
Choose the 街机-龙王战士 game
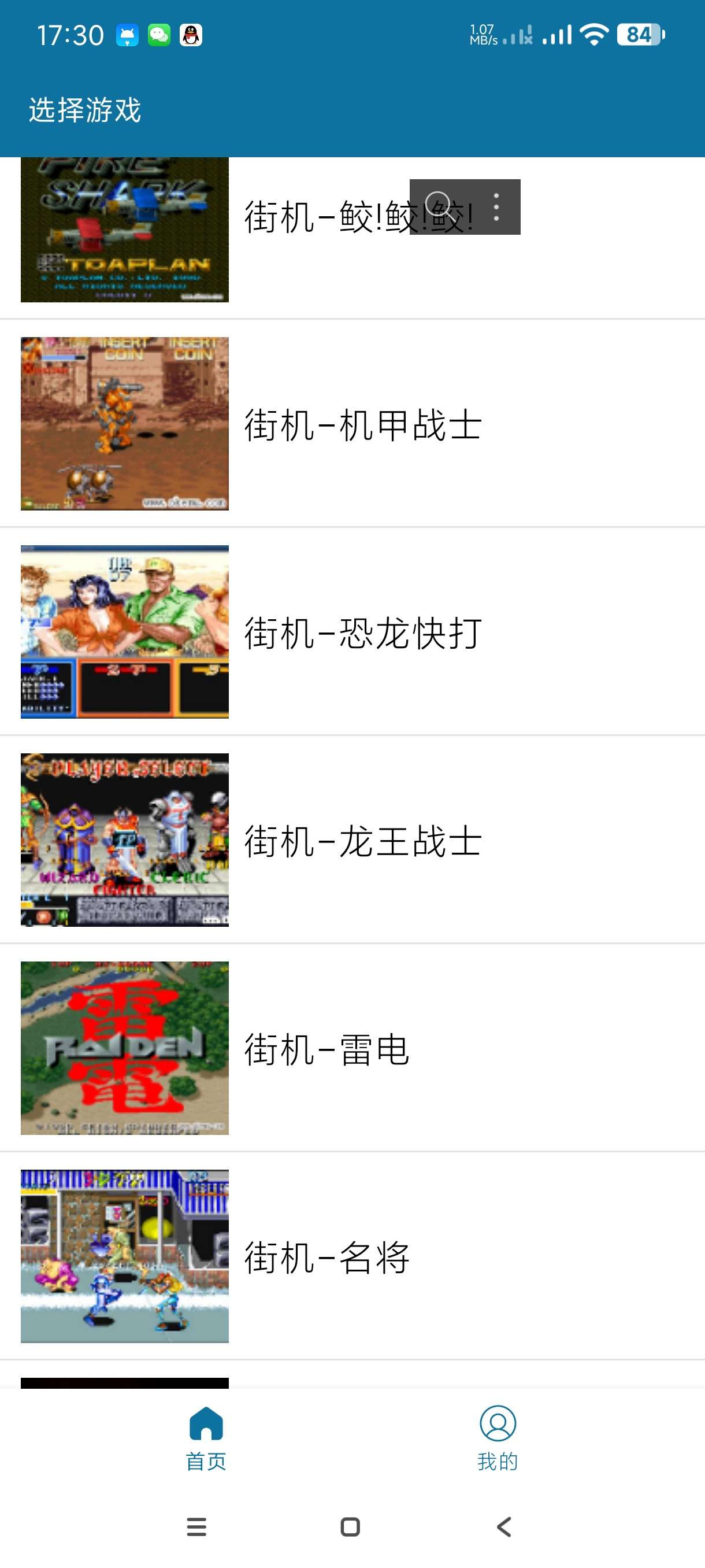click(x=362, y=841)
